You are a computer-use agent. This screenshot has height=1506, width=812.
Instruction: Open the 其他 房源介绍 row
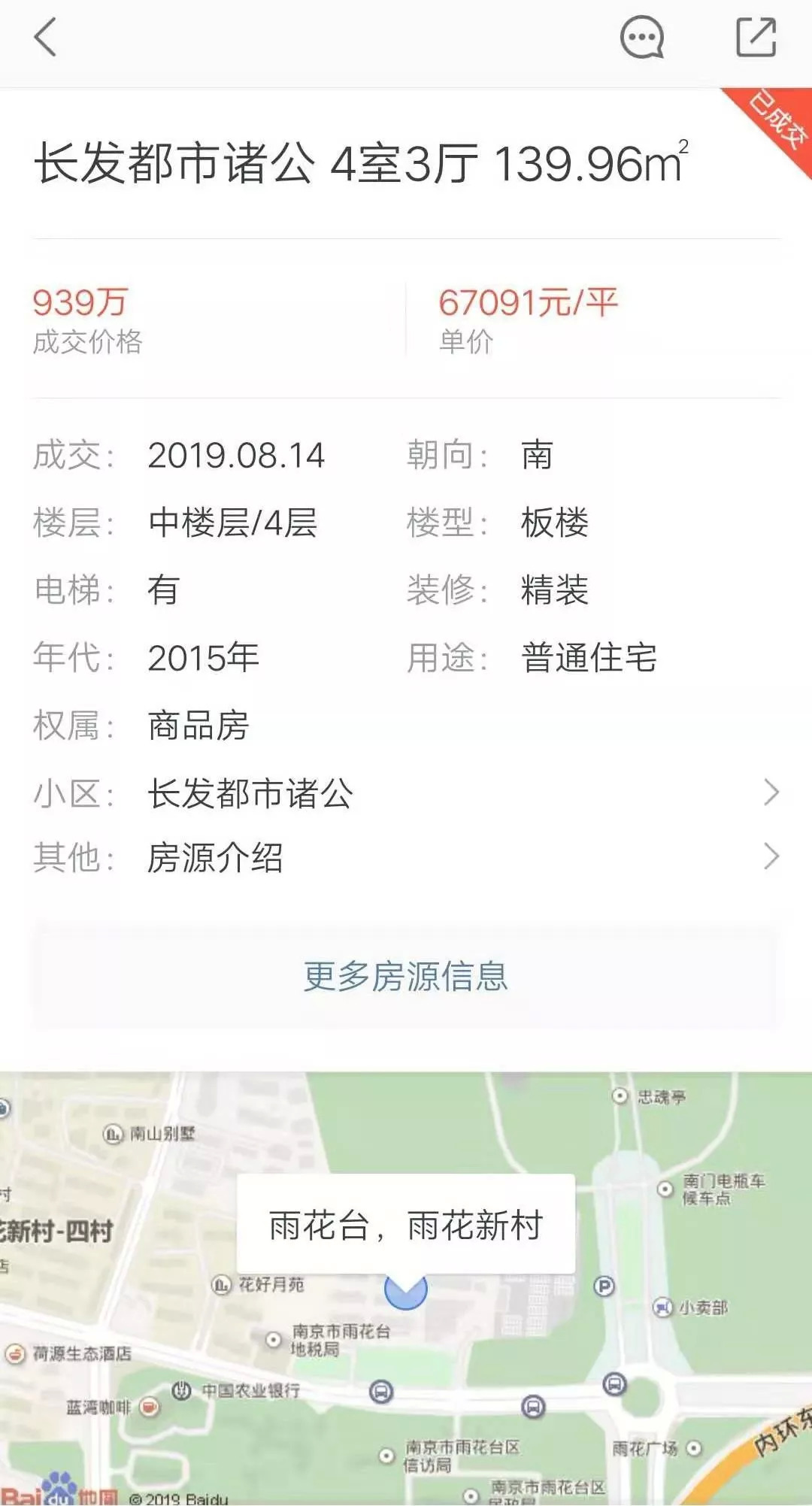tap(406, 857)
